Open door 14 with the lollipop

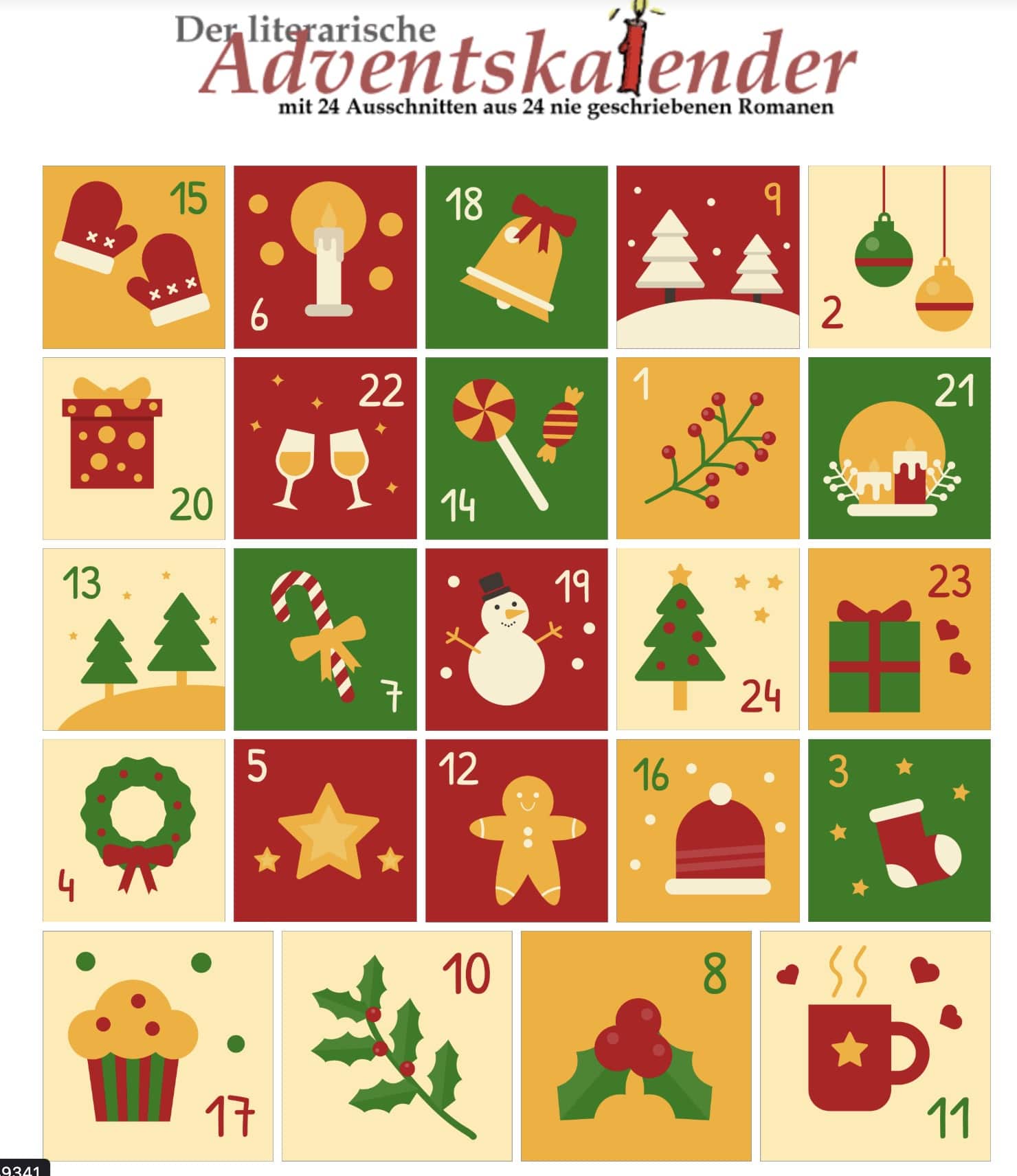[516, 448]
